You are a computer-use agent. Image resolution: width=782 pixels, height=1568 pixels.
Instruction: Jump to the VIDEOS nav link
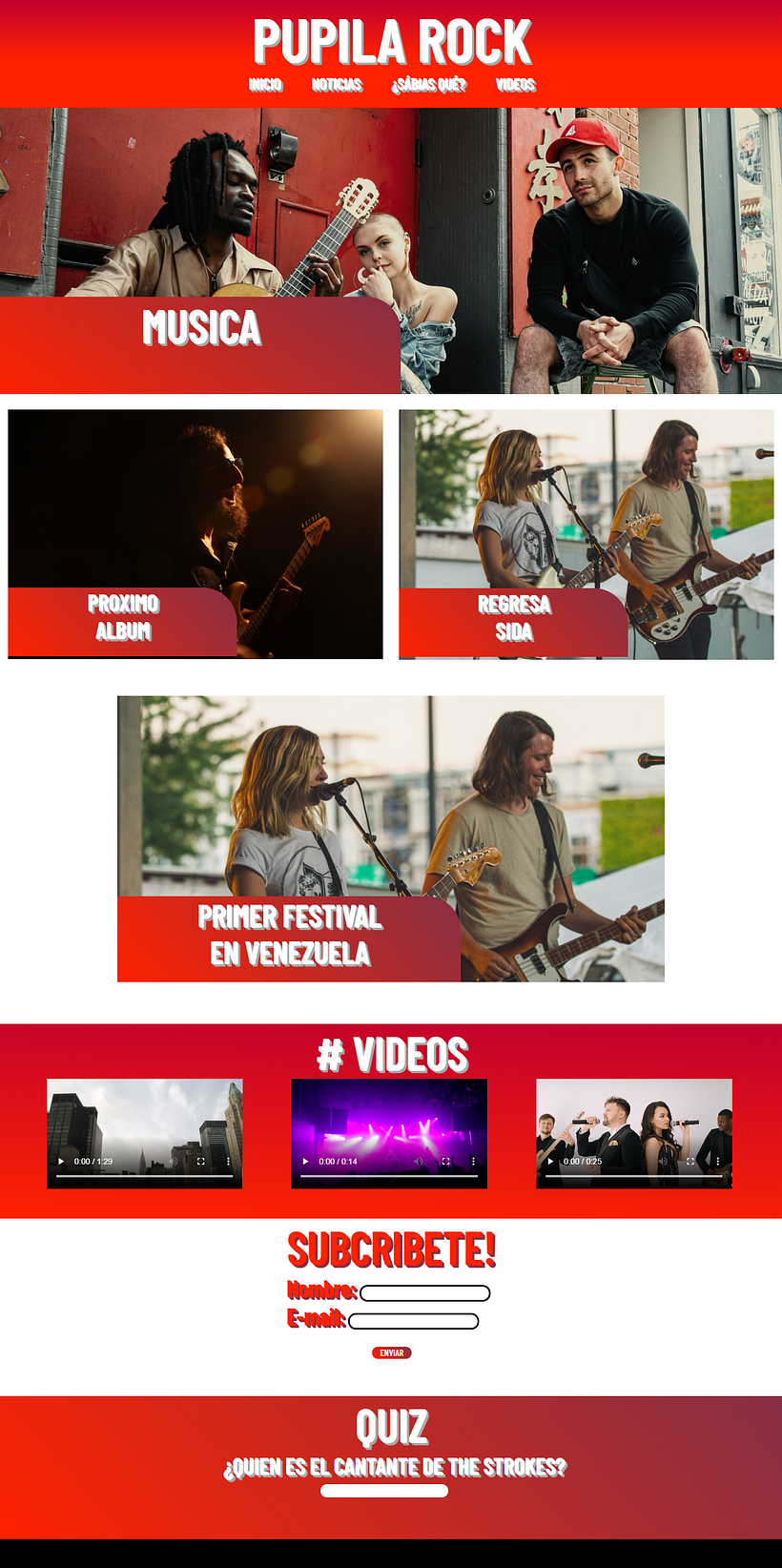click(x=515, y=85)
